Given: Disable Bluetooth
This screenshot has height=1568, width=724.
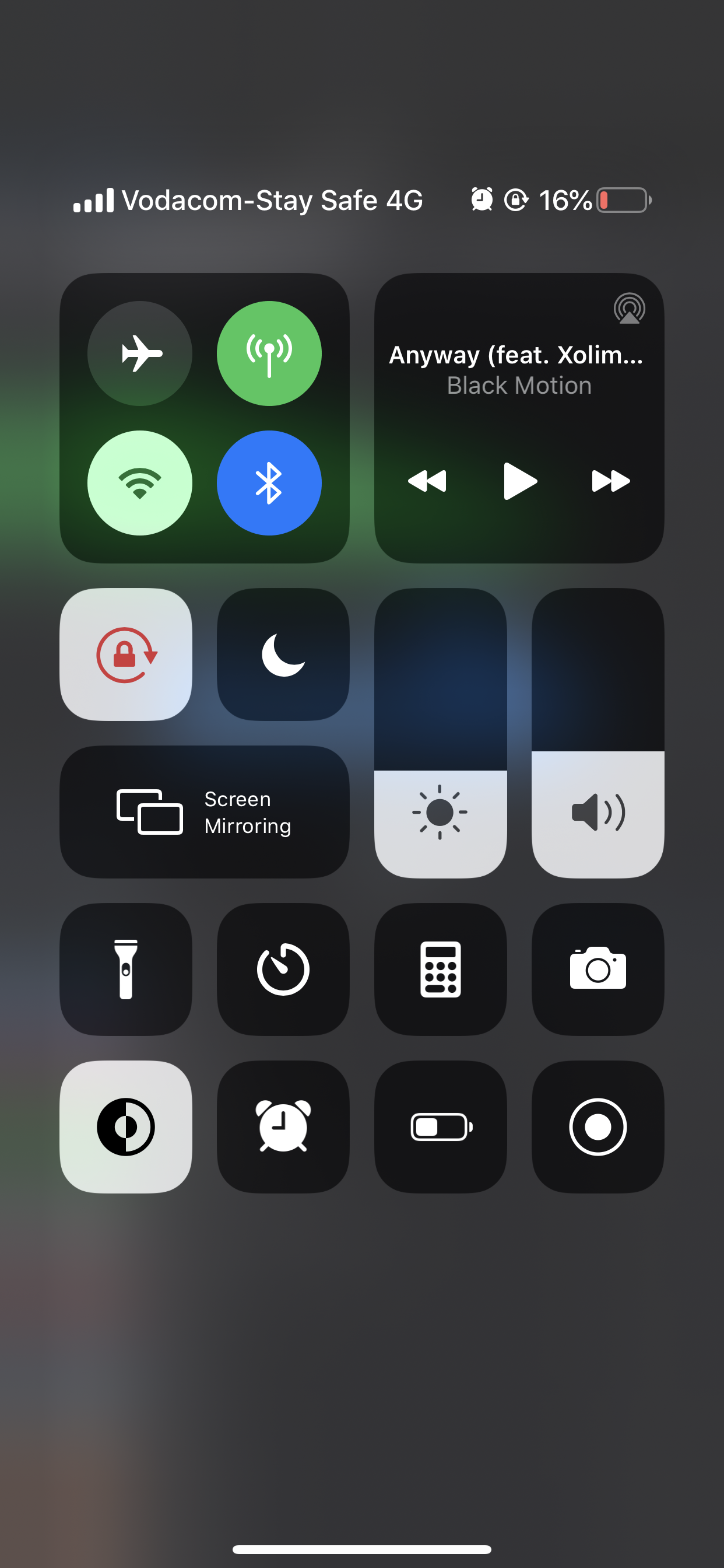Looking at the screenshot, I should pyautogui.click(x=269, y=482).
